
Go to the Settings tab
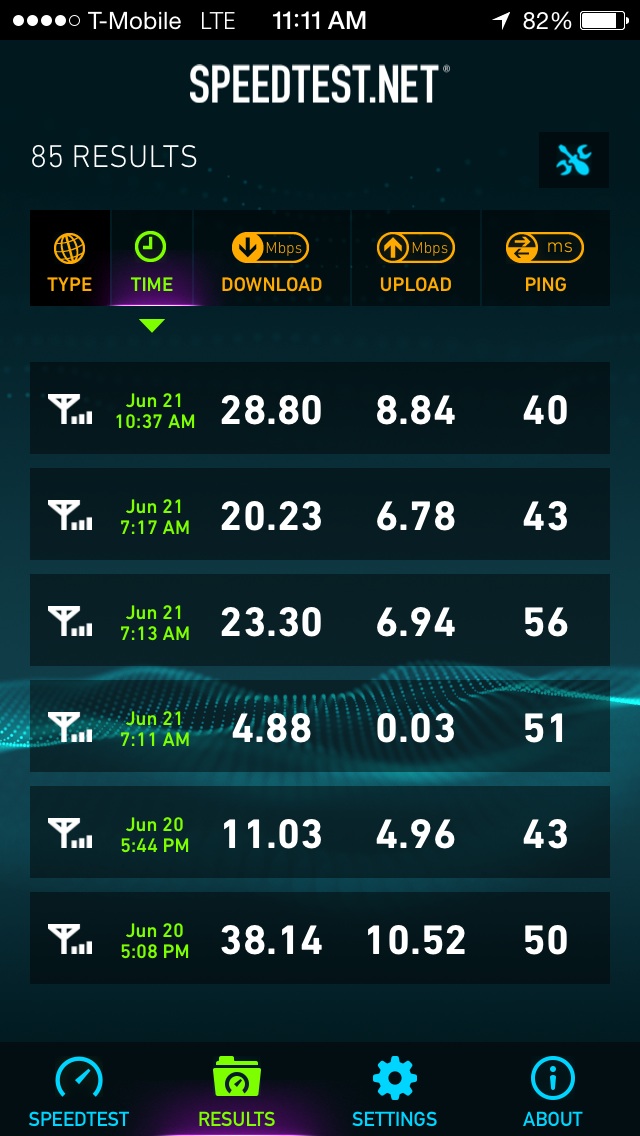[394, 1090]
